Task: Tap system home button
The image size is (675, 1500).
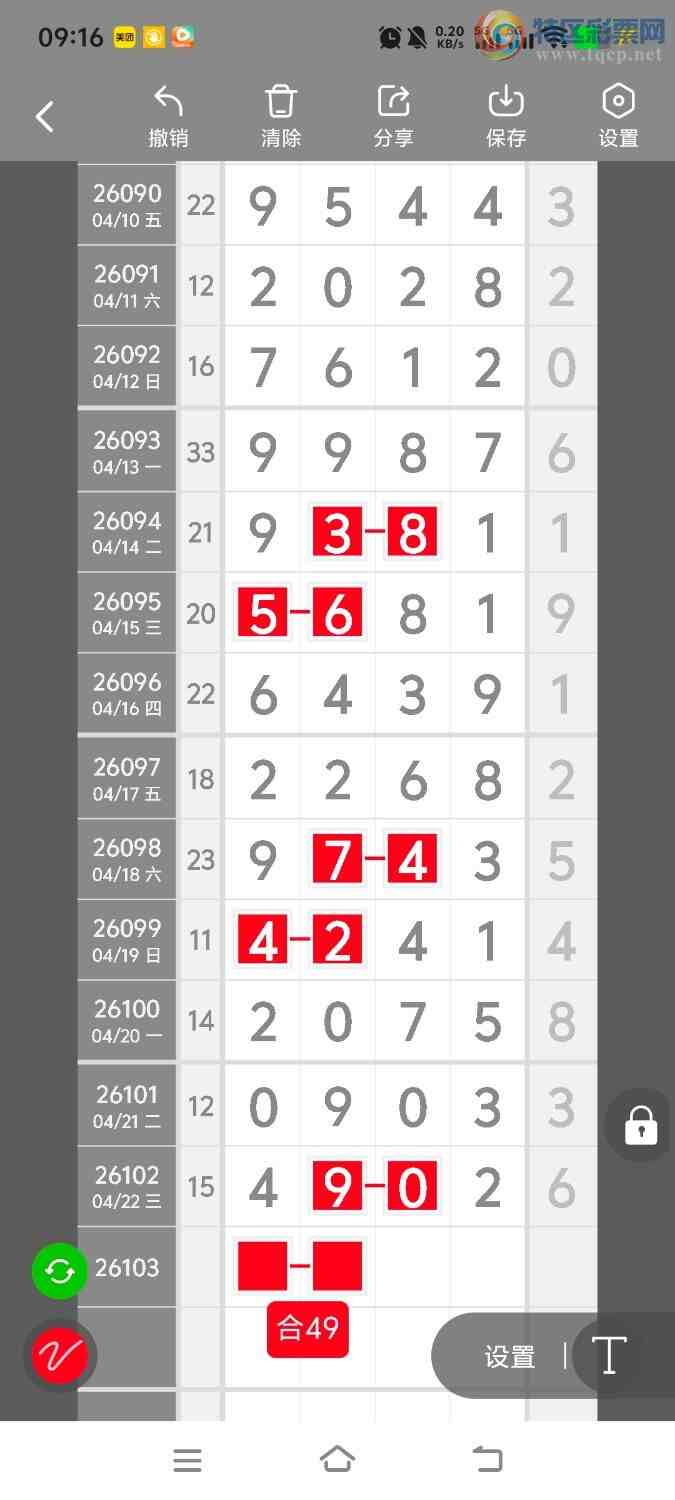Action: point(337,1460)
